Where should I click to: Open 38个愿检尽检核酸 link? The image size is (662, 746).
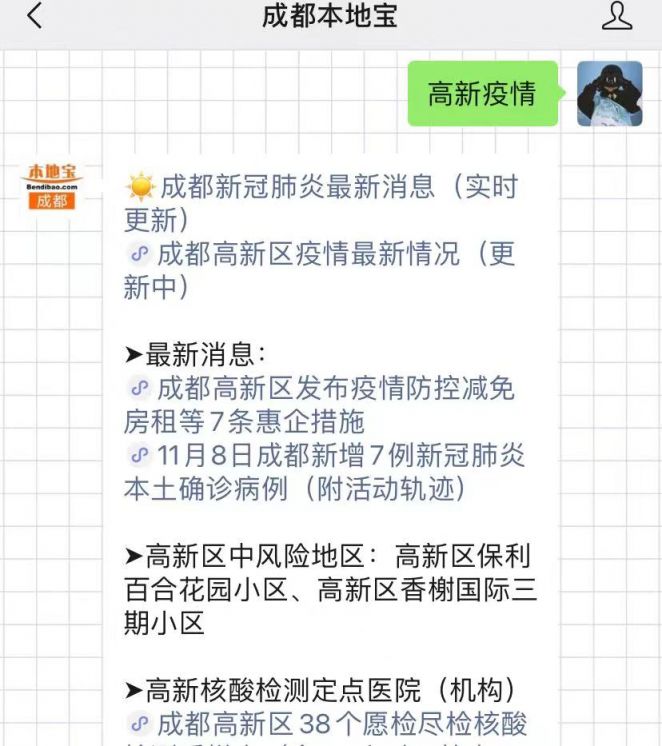pos(340,723)
